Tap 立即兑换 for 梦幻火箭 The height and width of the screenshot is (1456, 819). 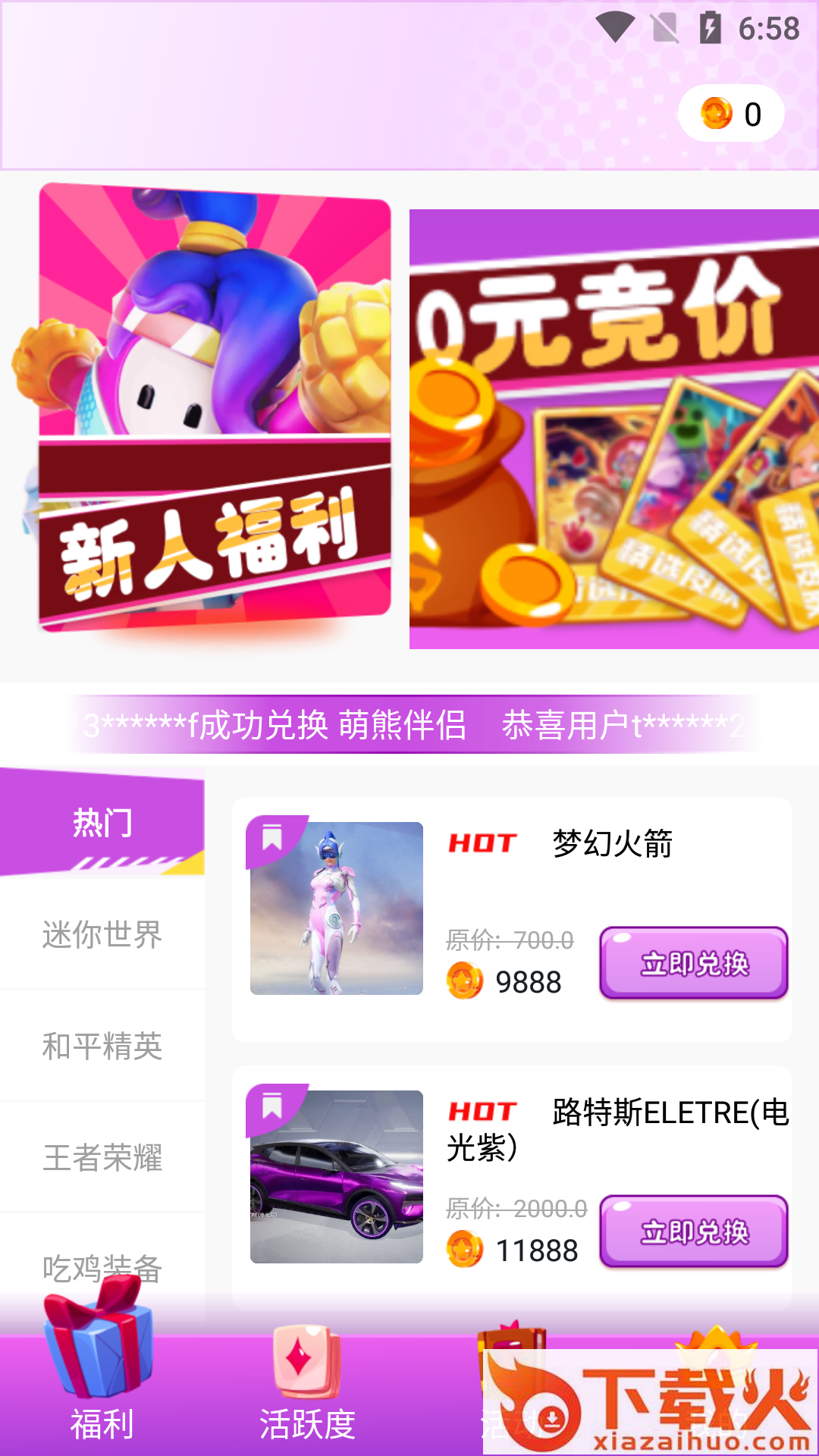[x=693, y=963]
